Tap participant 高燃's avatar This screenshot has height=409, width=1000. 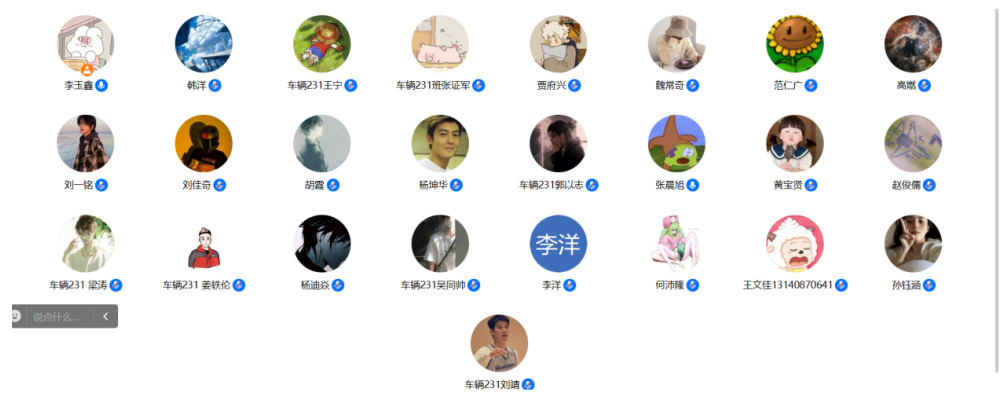(913, 44)
